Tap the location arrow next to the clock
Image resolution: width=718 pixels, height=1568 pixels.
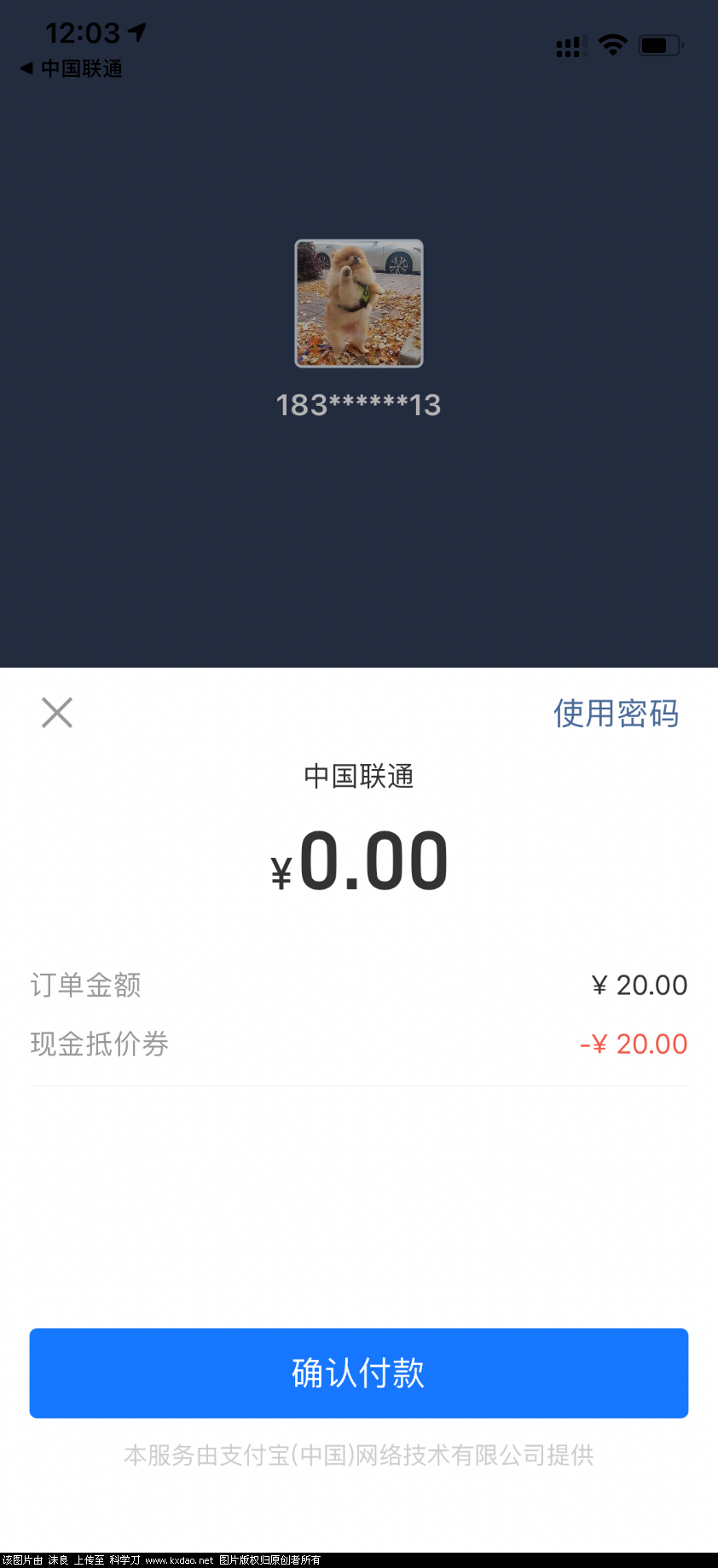tap(135, 31)
